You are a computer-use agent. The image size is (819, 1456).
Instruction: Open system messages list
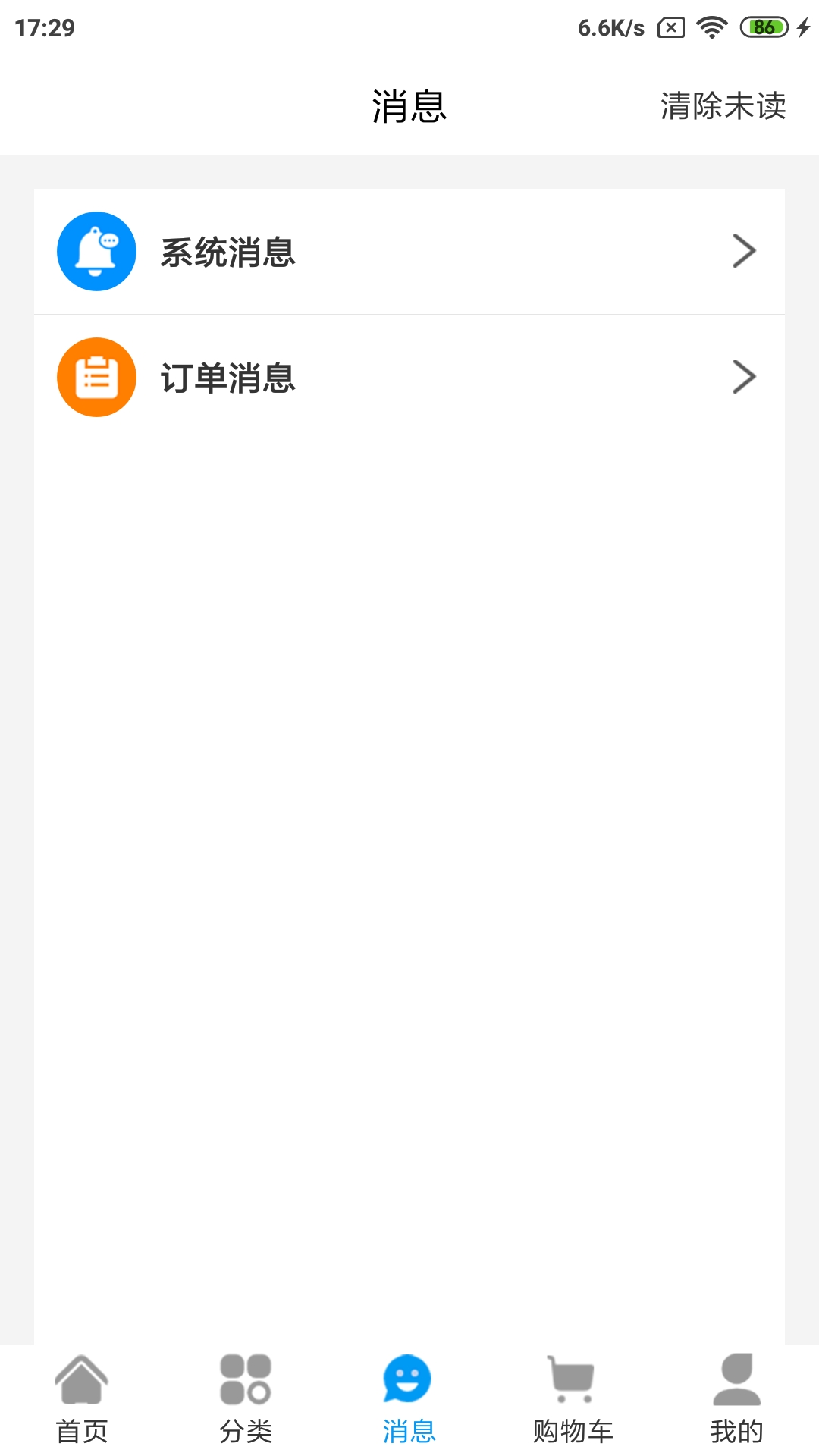coord(409,251)
